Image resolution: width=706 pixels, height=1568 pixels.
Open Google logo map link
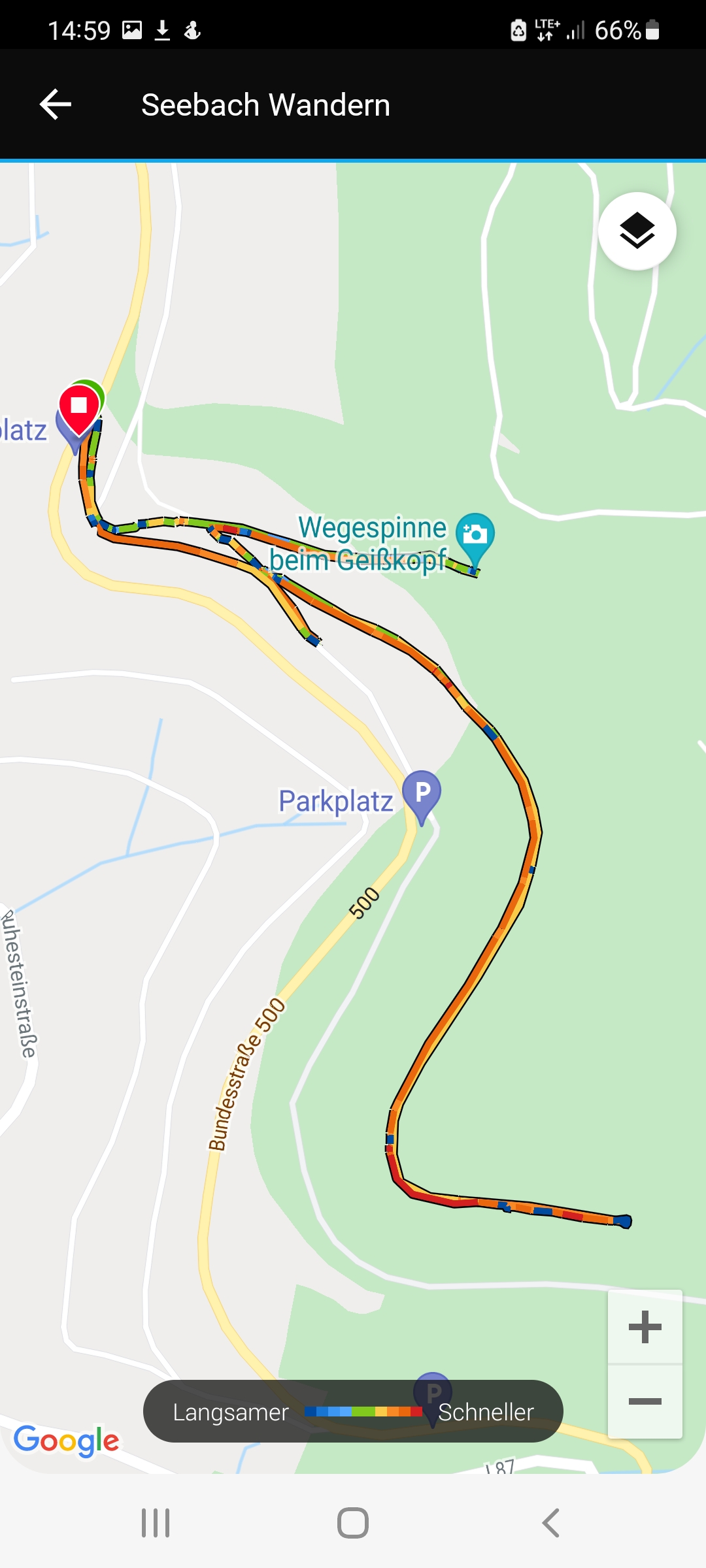(66, 1440)
